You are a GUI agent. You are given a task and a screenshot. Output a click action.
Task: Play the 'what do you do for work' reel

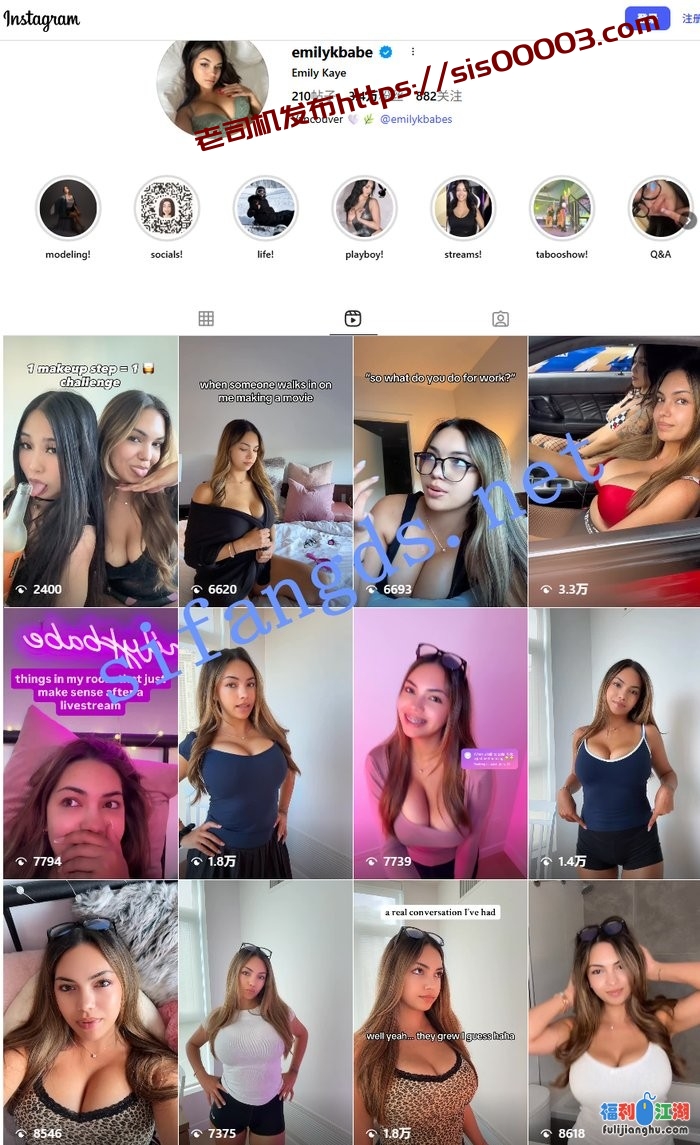point(440,470)
